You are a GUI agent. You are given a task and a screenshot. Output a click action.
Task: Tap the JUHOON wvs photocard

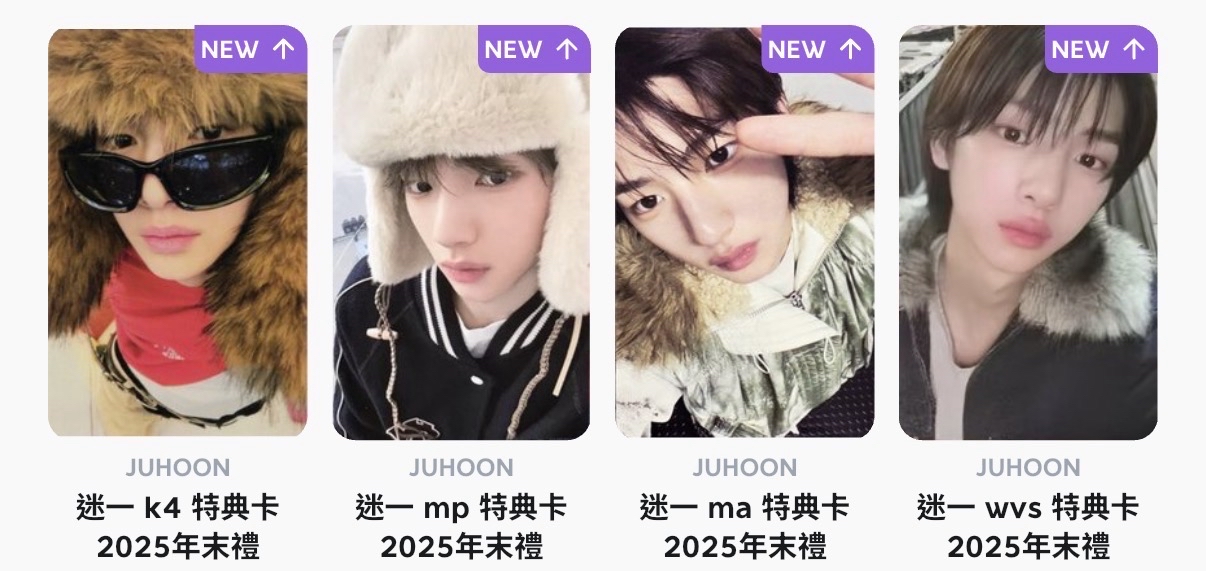[1028, 232]
